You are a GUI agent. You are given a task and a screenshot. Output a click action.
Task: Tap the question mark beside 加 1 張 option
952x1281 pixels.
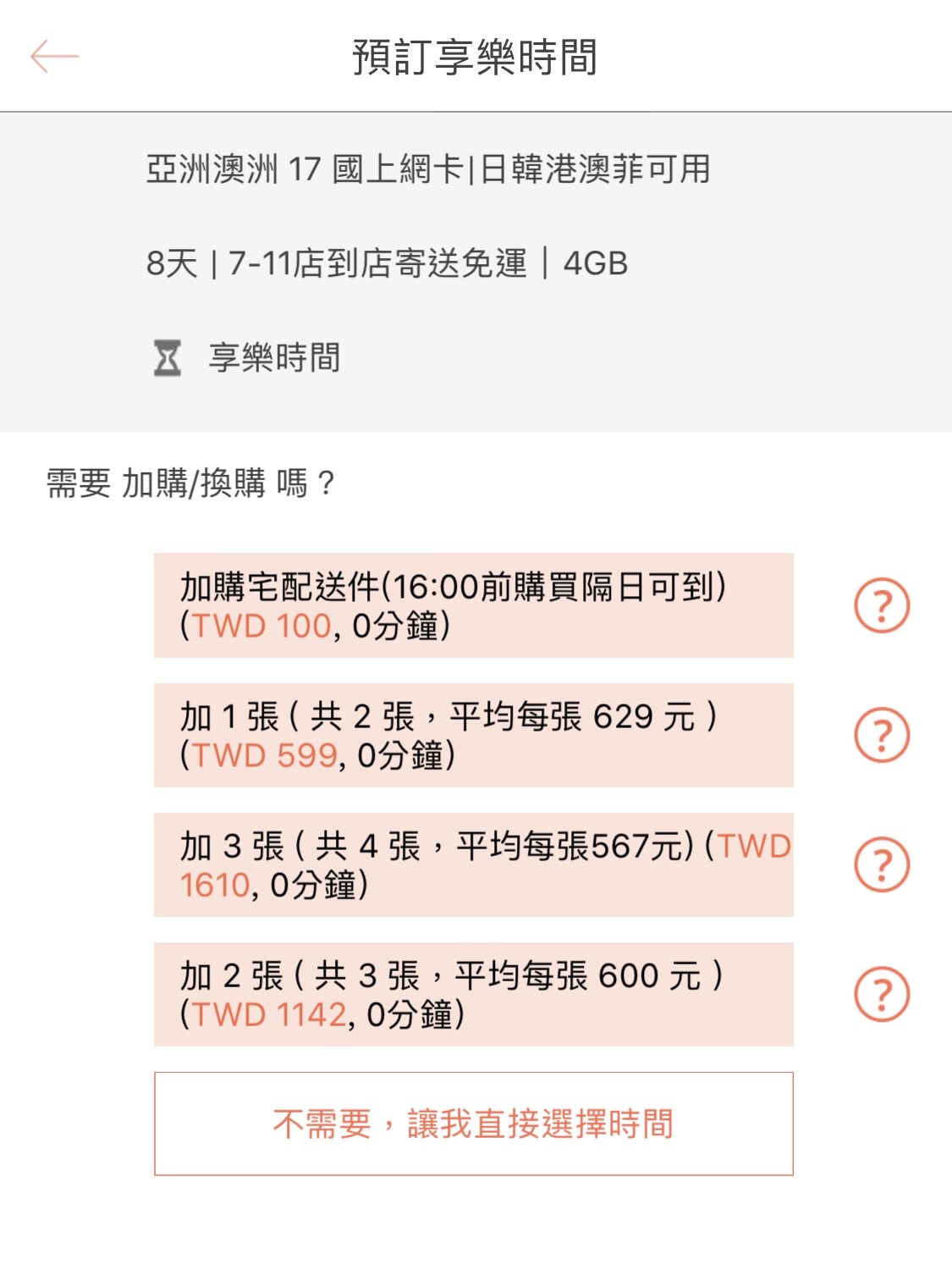tap(883, 734)
